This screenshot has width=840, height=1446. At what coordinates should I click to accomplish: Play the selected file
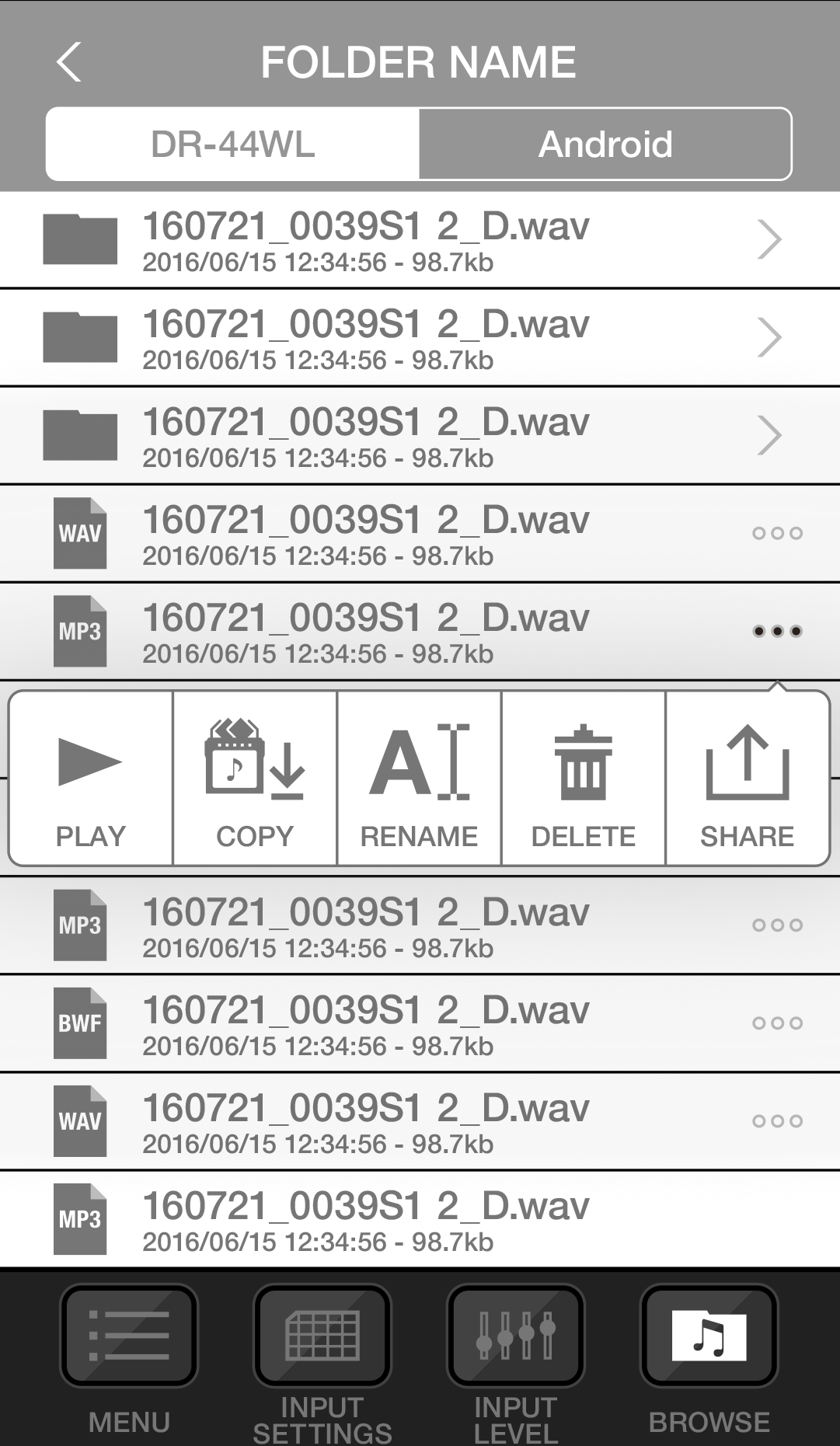pyautogui.click(x=91, y=779)
